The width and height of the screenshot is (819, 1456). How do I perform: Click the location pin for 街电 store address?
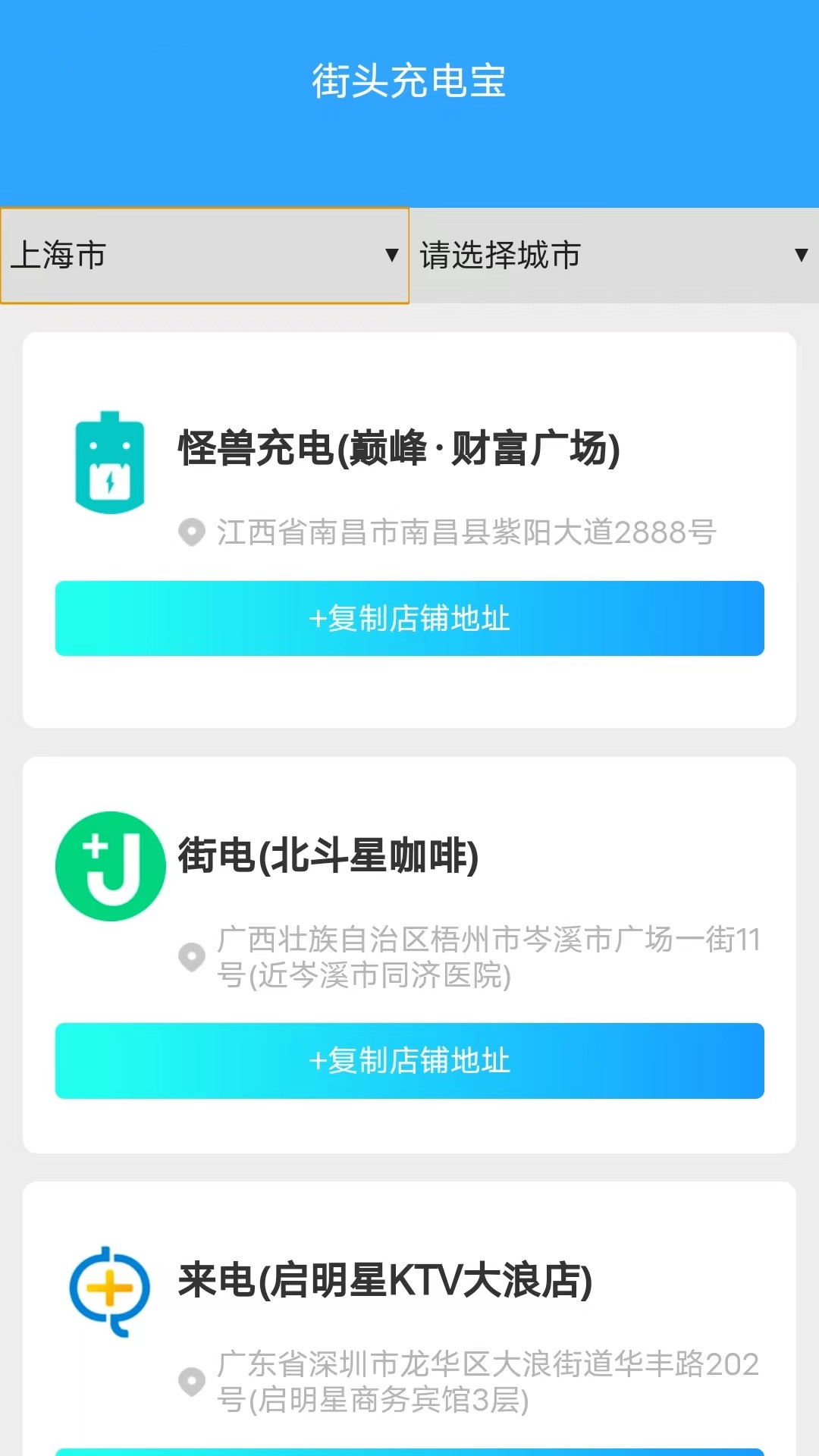point(192,958)
